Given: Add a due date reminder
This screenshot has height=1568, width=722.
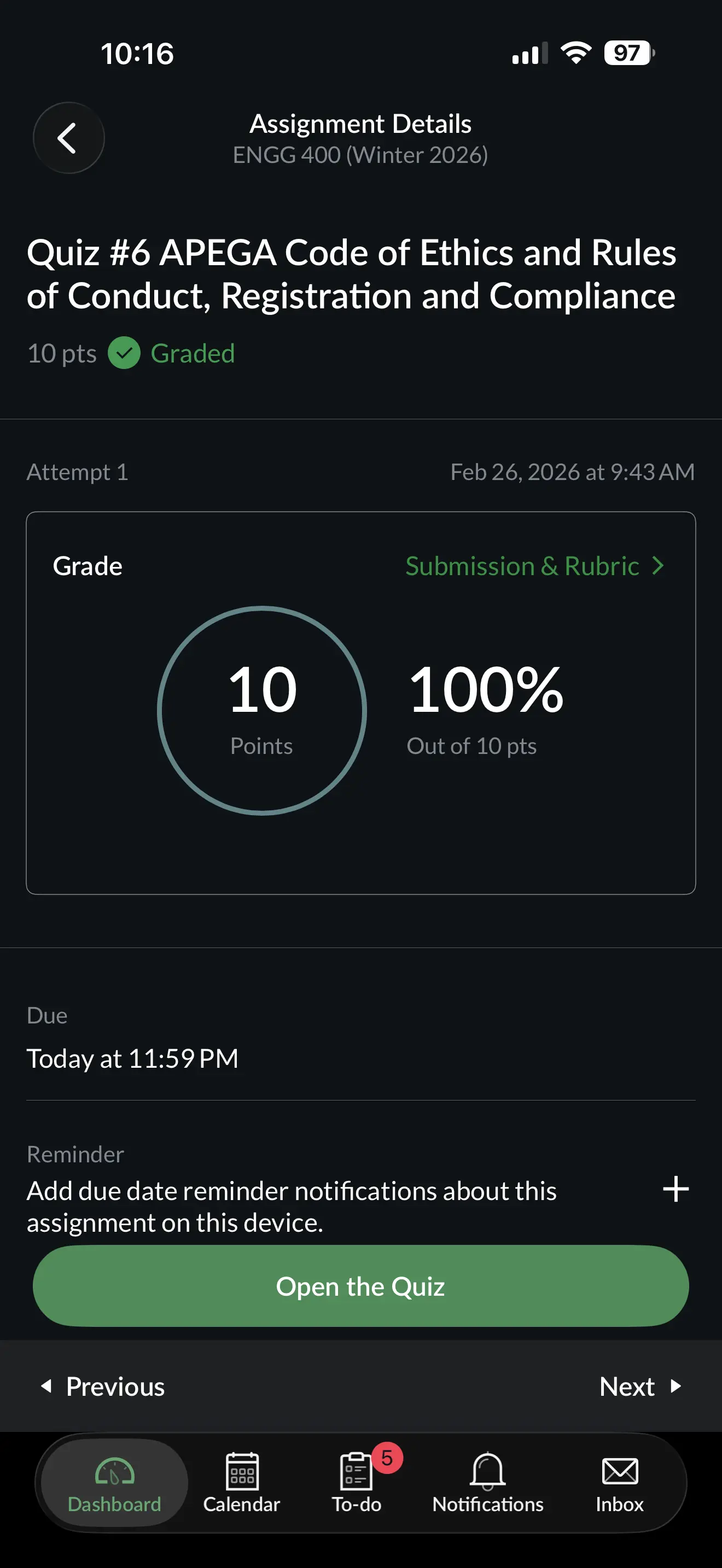Looking at the screenshot, I should [675, 1189].
